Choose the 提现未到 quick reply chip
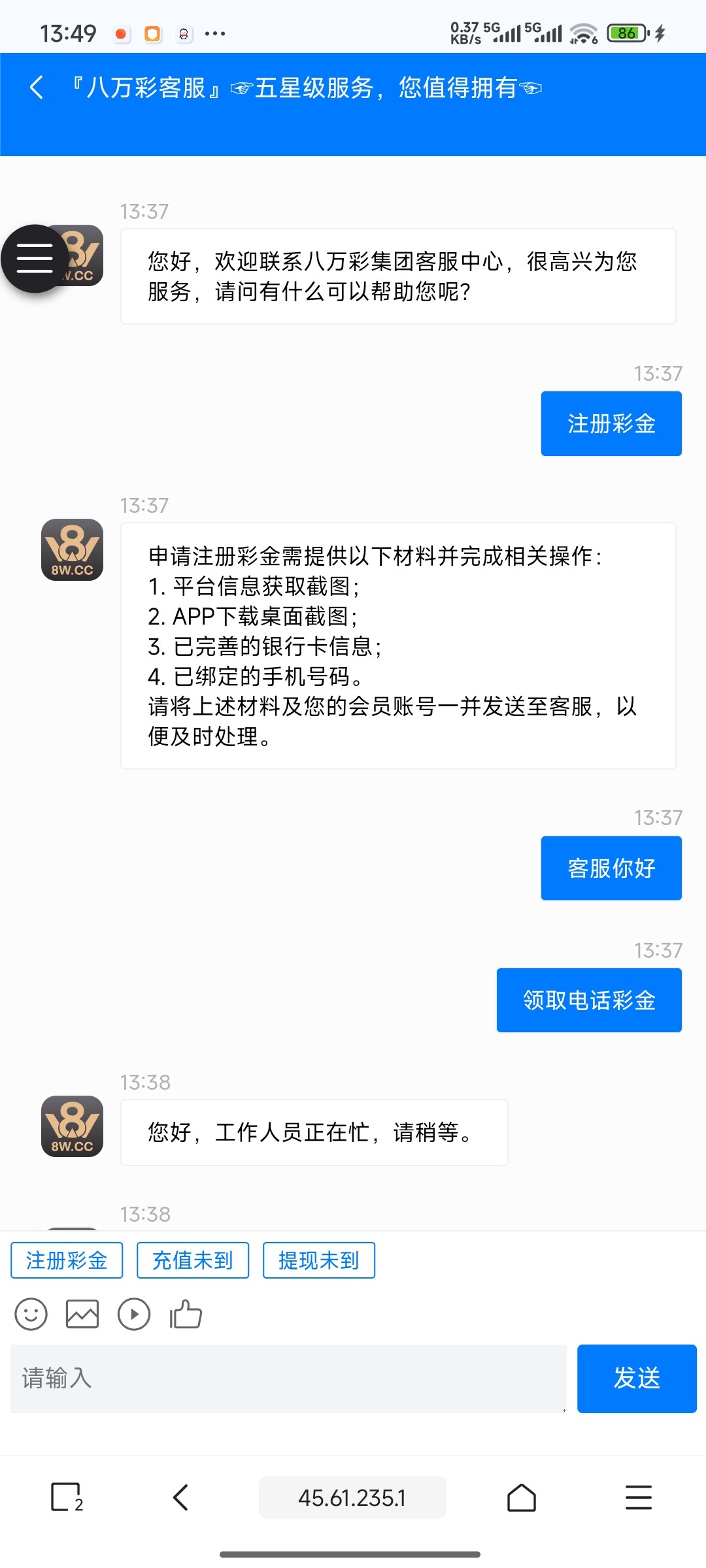This screenshot has height=1568, width=706. (319, 1260)
